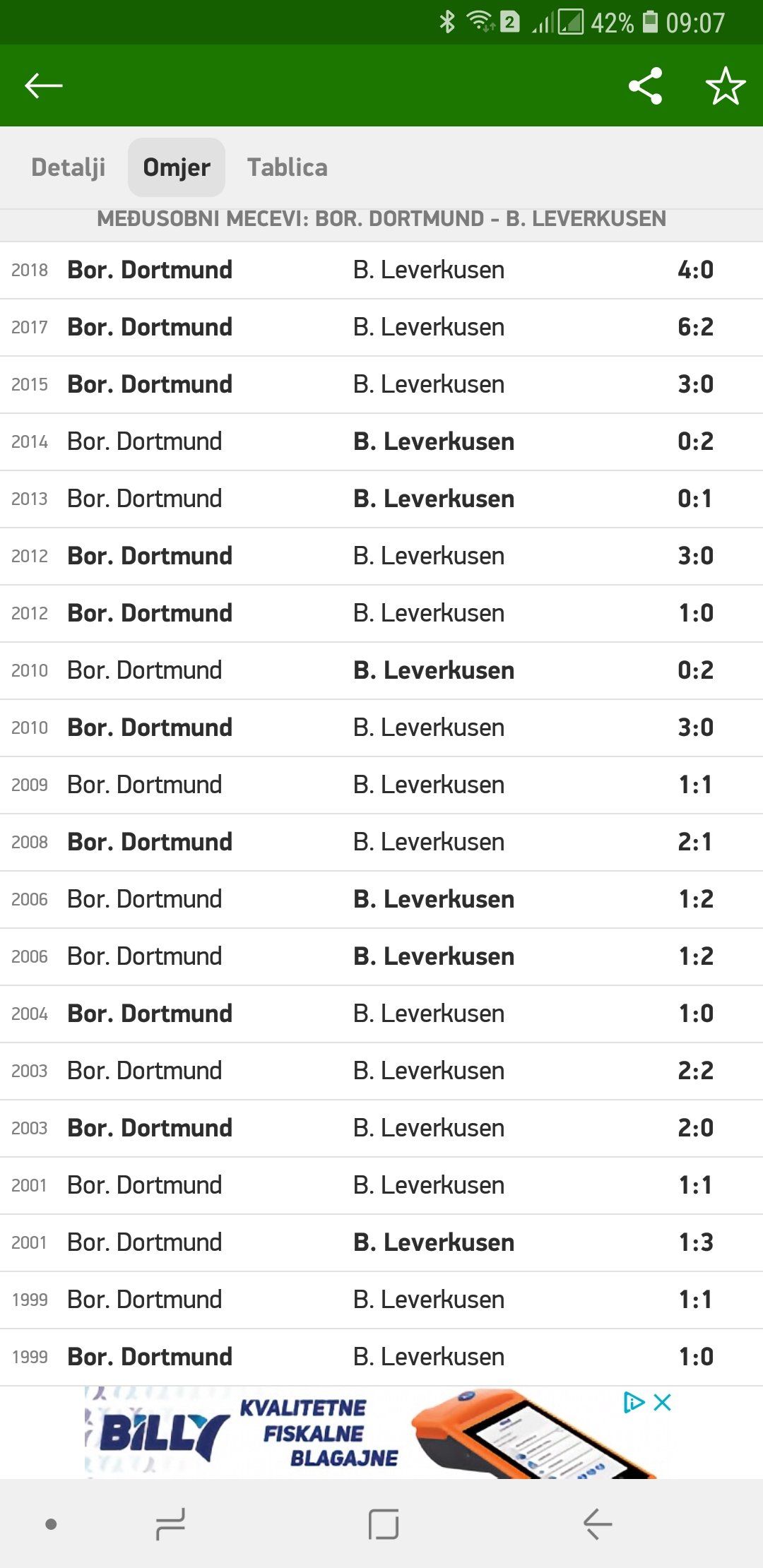Go back using the top arrow

tap(44, 86)
